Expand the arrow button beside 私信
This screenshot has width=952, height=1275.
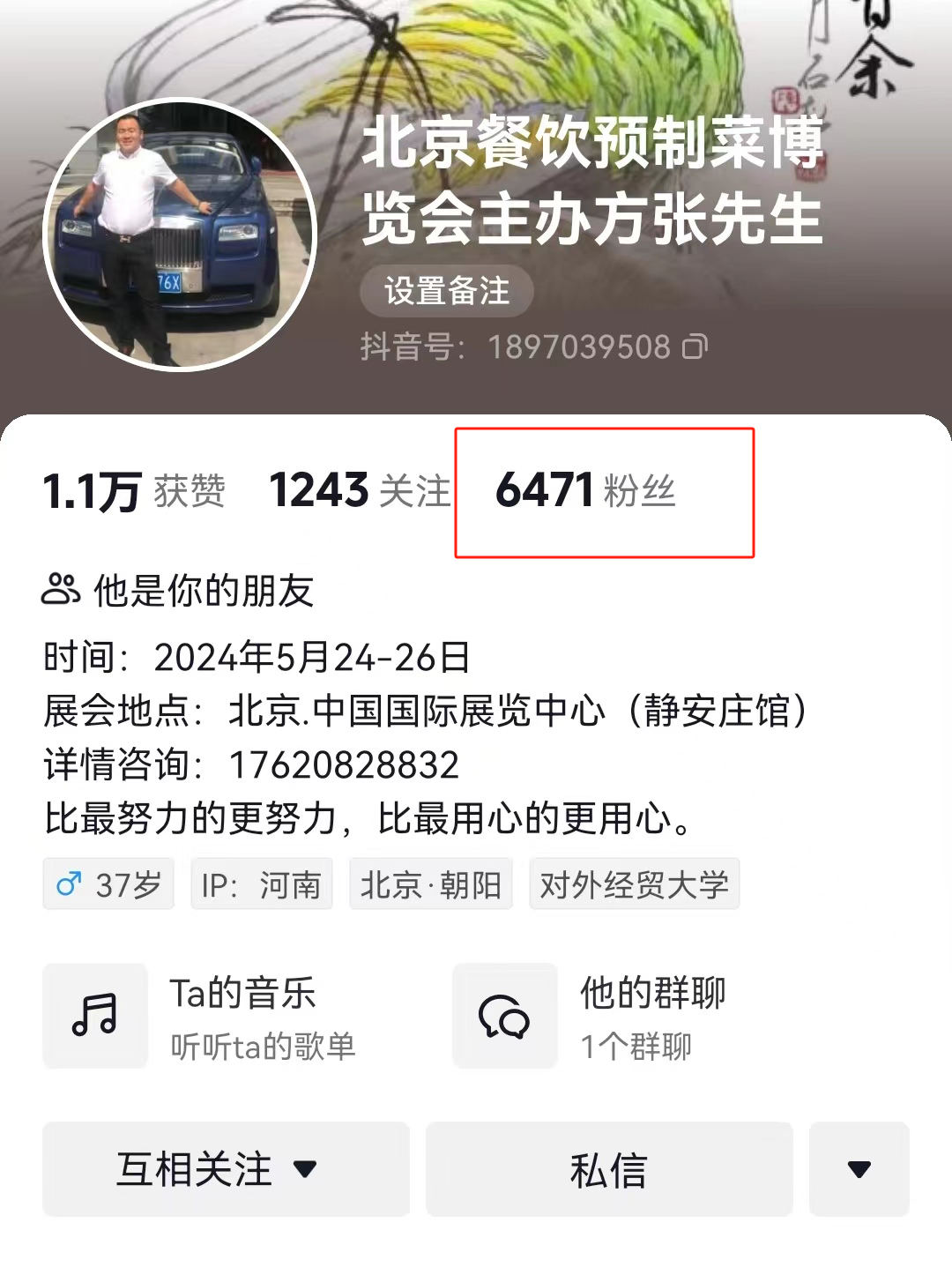point(859,1169)
